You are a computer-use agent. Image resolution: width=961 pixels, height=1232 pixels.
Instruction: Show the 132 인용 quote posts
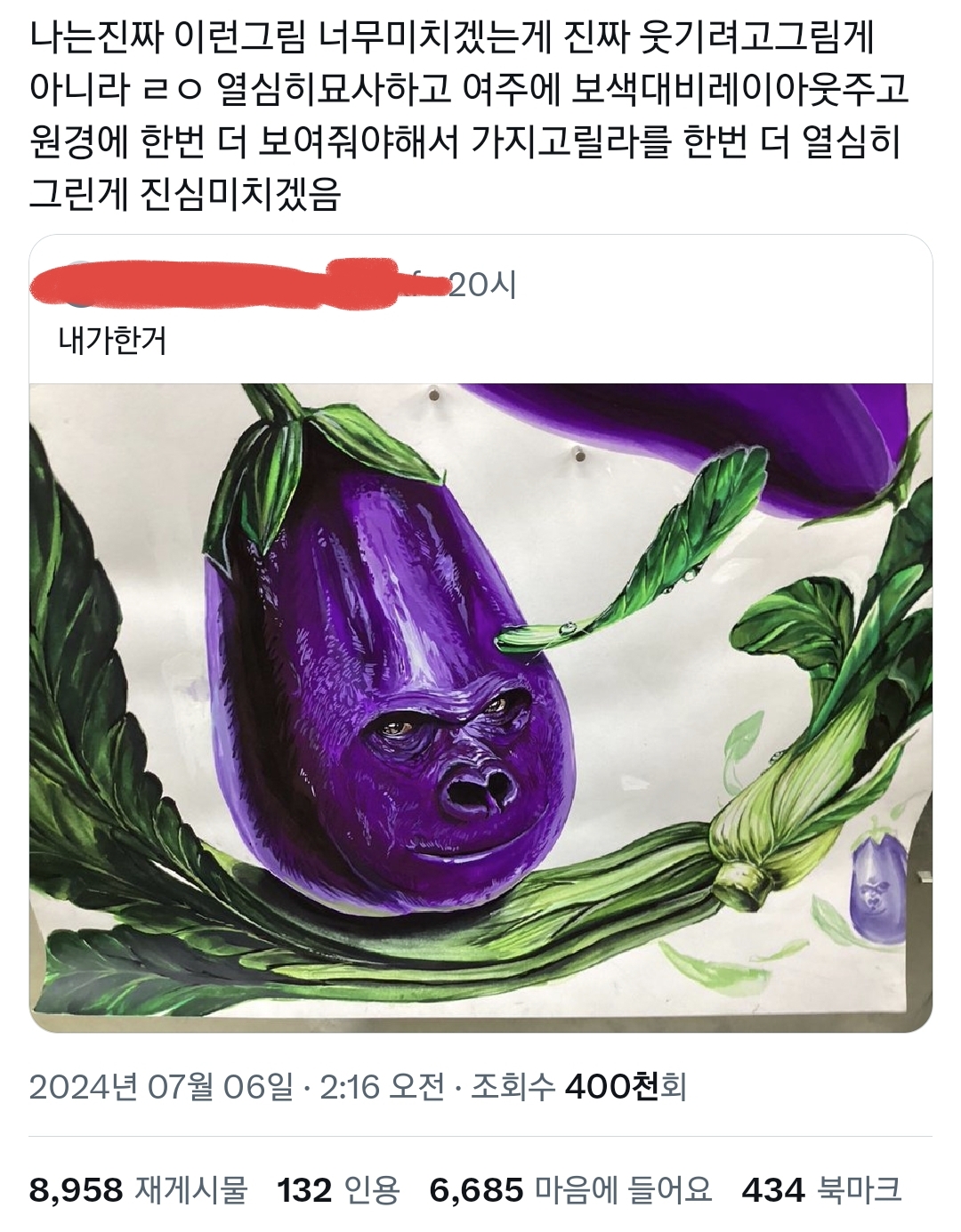click(x=338, y=1189)
